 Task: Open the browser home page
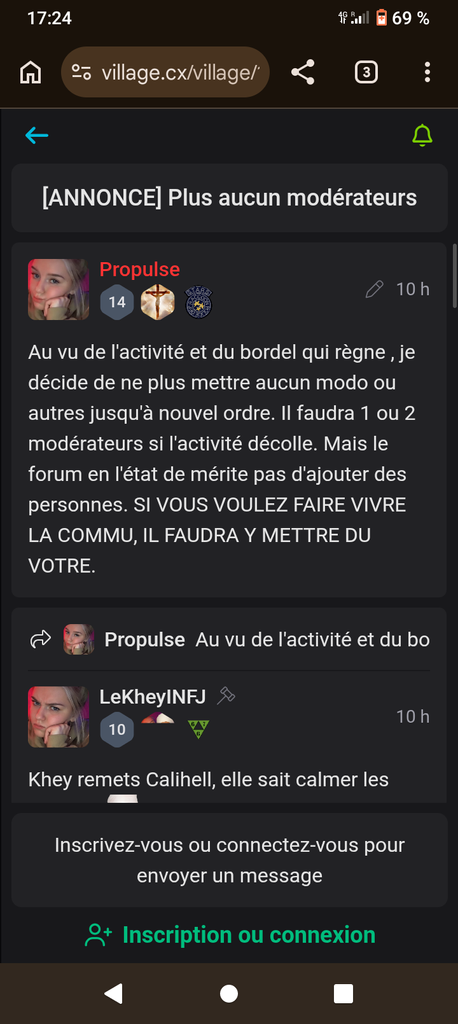click(30, 72)
